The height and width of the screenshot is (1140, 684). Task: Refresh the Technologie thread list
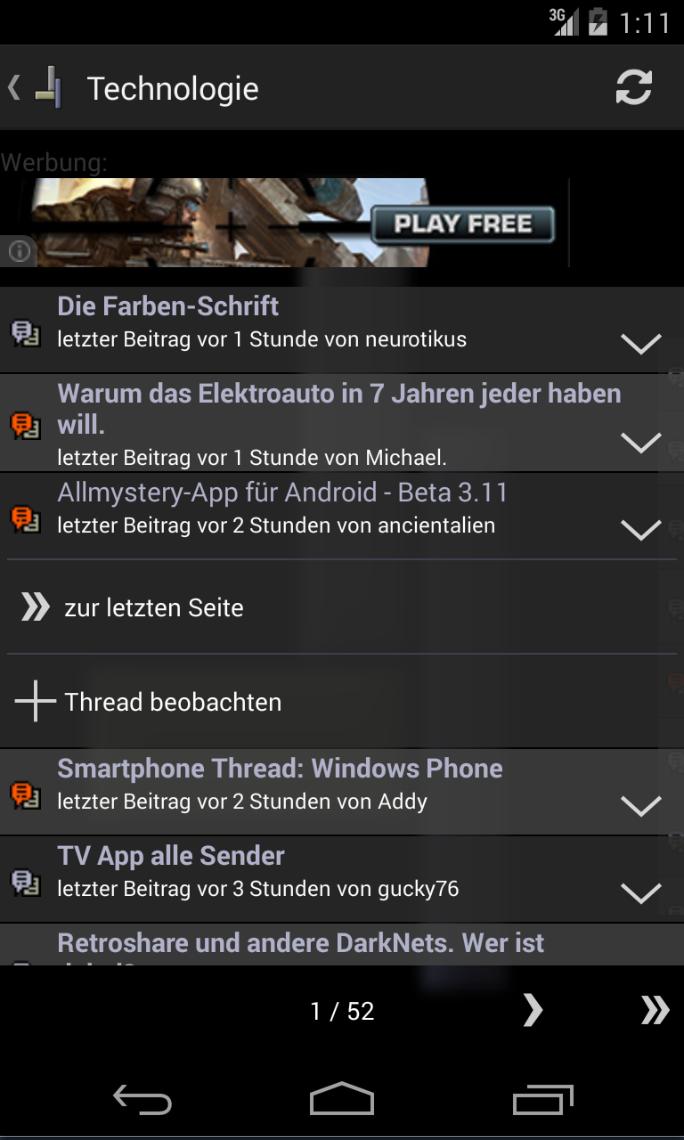click(633, 88)
